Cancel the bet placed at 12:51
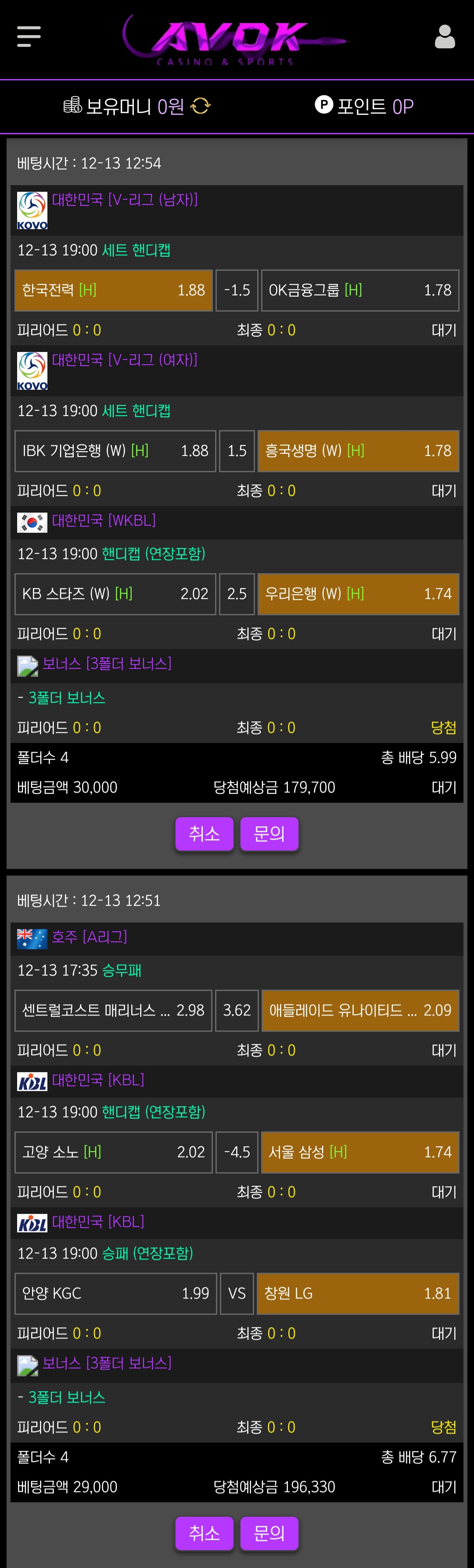474x1568 pixels. tap(205, 1533)
